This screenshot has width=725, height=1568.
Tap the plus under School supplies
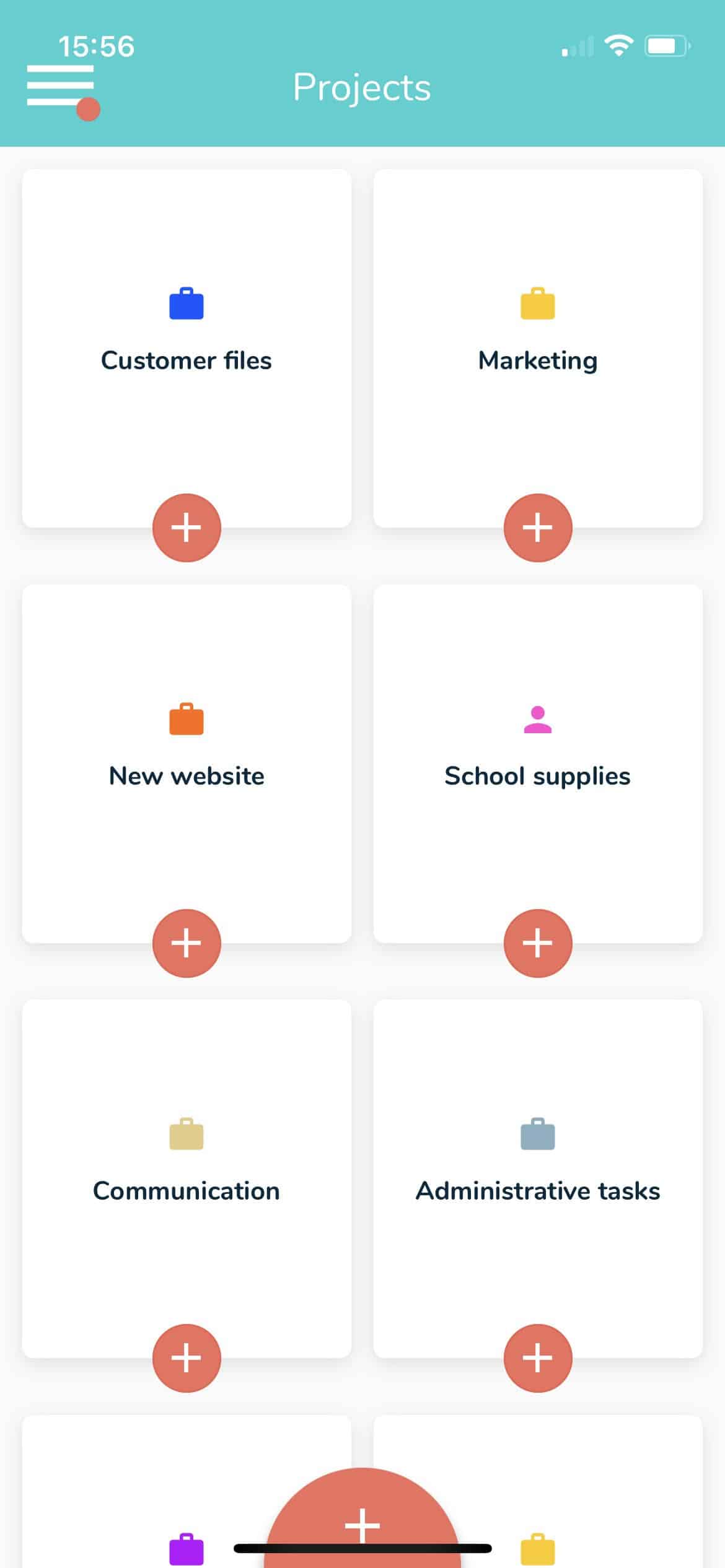(x=538, y=943)
